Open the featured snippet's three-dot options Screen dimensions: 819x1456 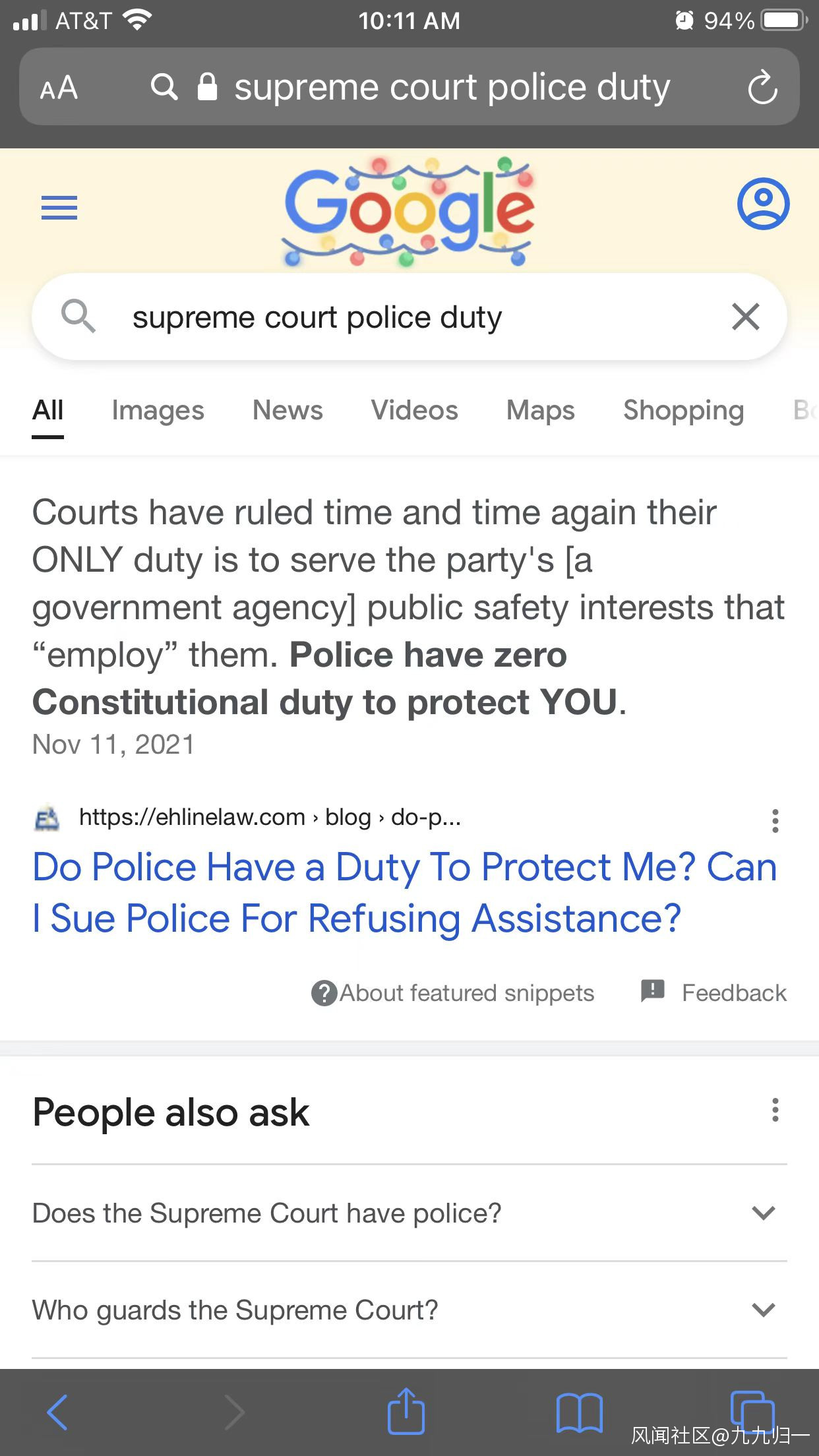(775, 820)
